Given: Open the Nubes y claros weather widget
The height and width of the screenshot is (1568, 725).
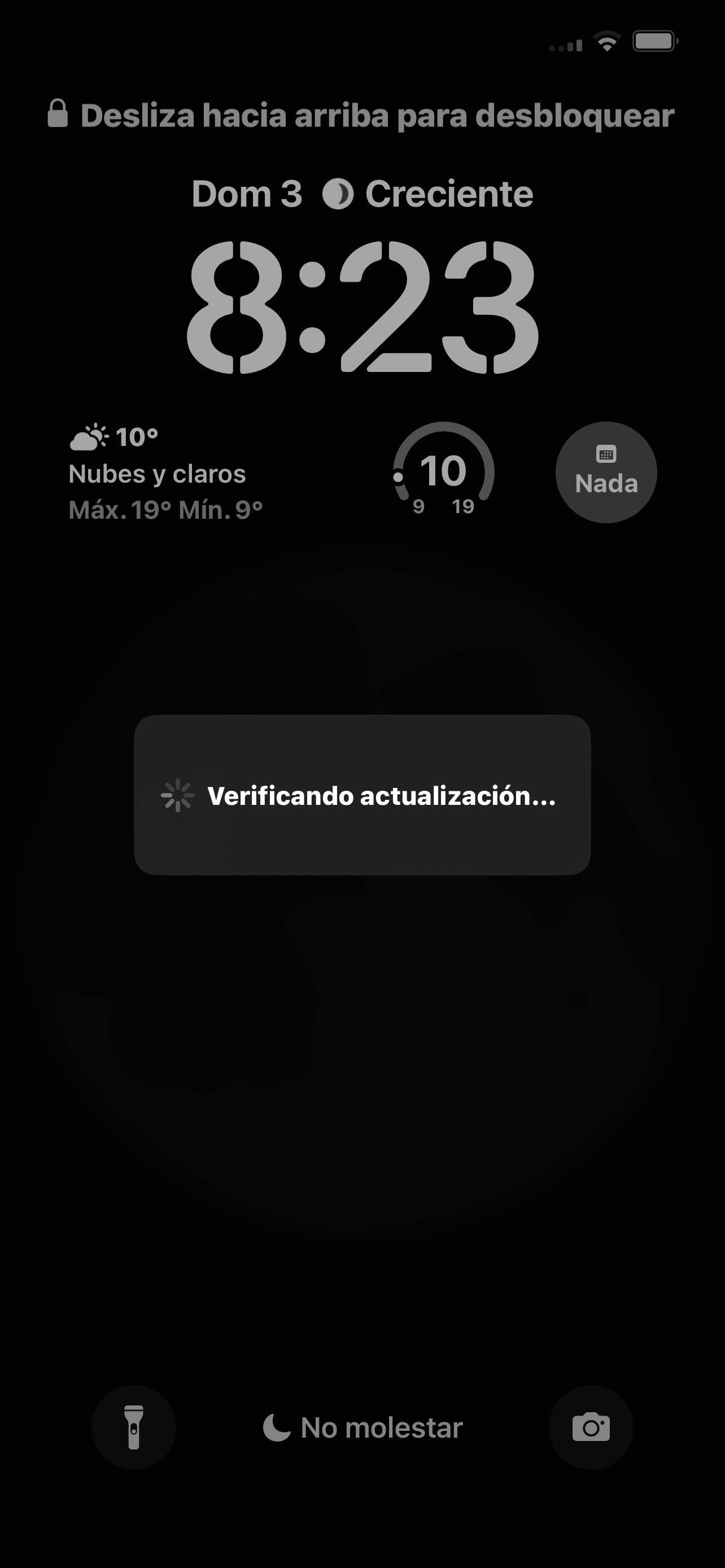Looking at the screenshot, I should click(x=165, y=473).
